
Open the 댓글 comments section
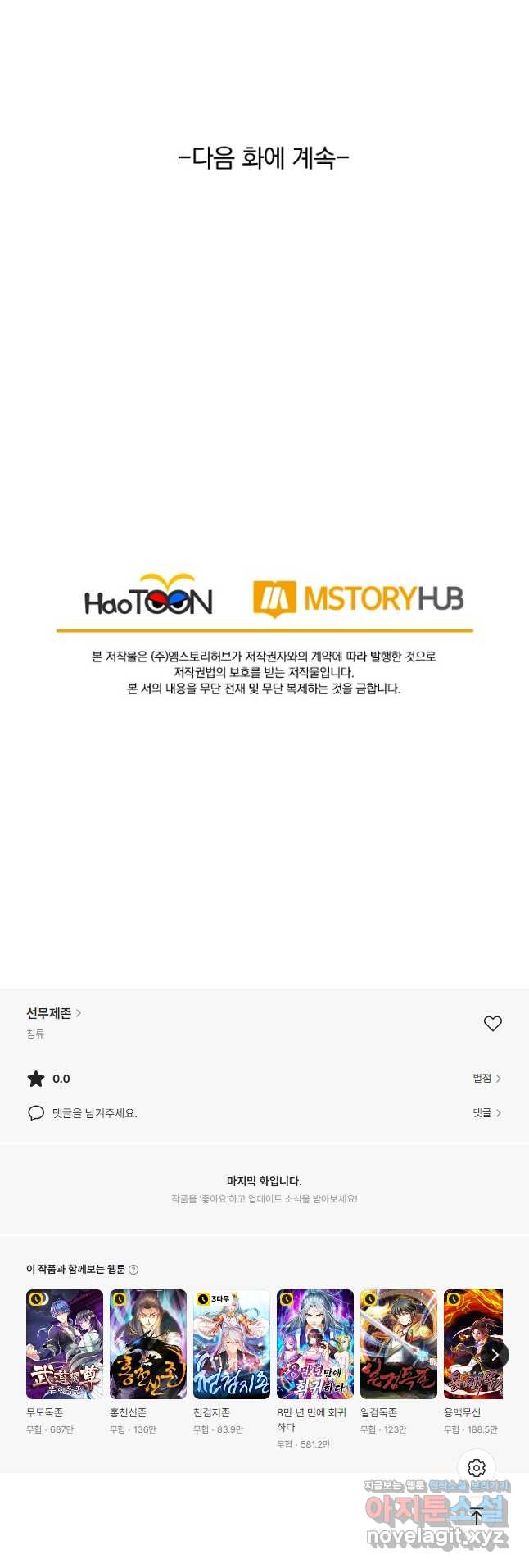point(486,1112)
